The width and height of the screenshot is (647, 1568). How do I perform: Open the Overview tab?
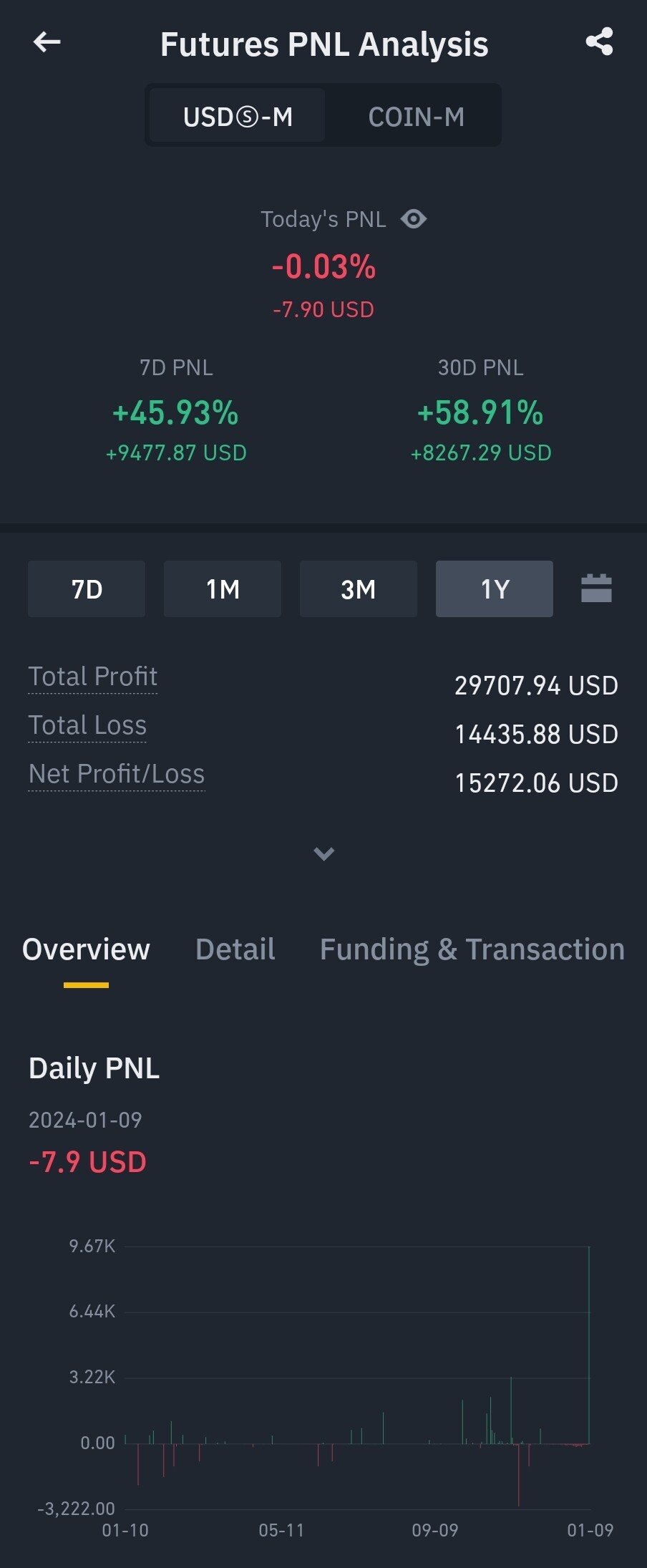86,949
